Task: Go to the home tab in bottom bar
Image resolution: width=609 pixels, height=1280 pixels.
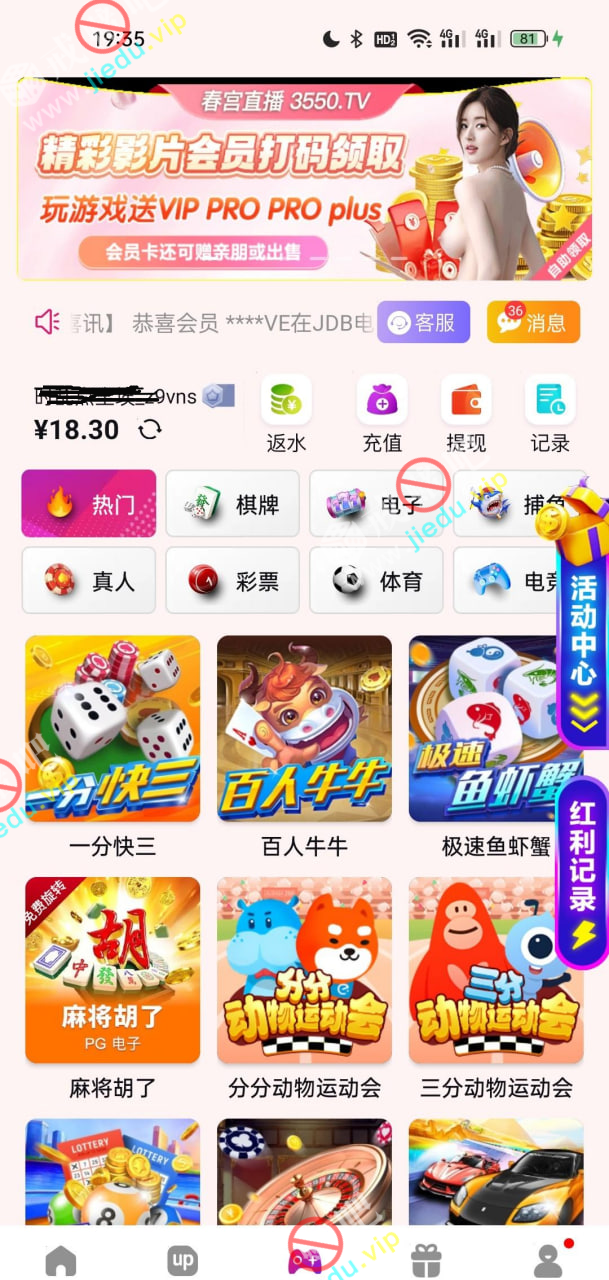Action: pyautogui.click(x=61, y=1258)
